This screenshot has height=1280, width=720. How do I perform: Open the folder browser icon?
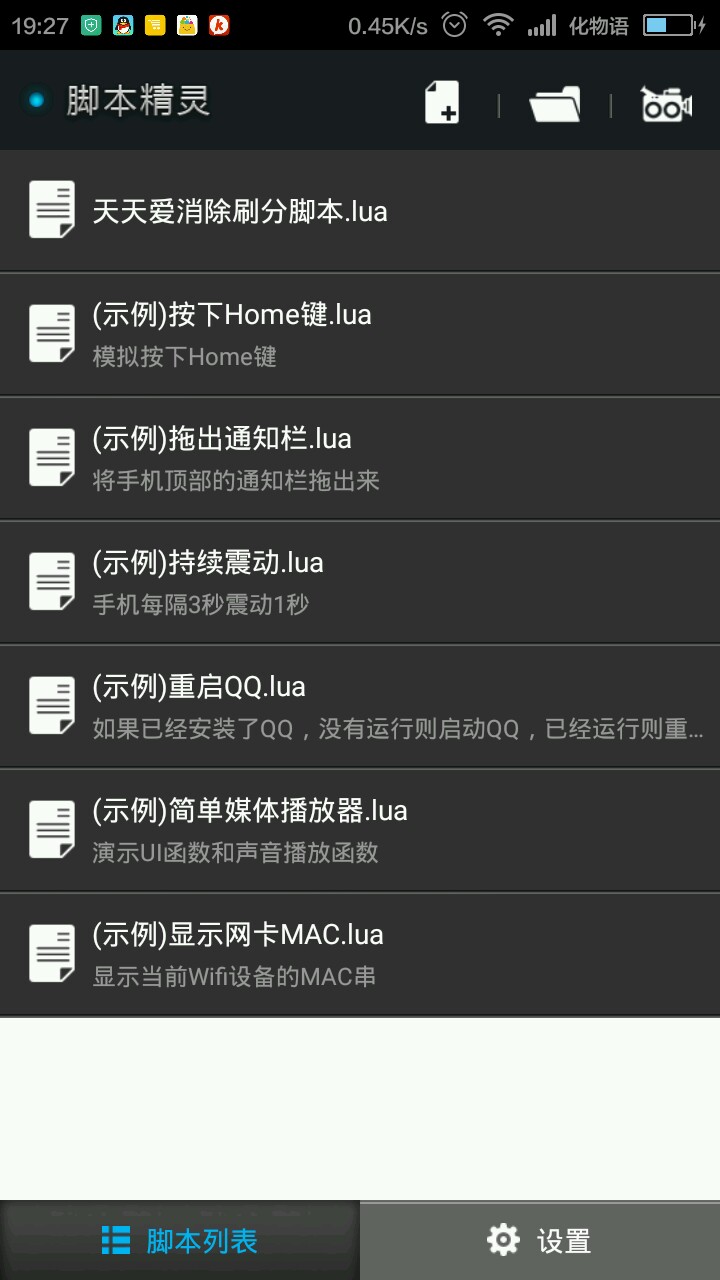555,103
